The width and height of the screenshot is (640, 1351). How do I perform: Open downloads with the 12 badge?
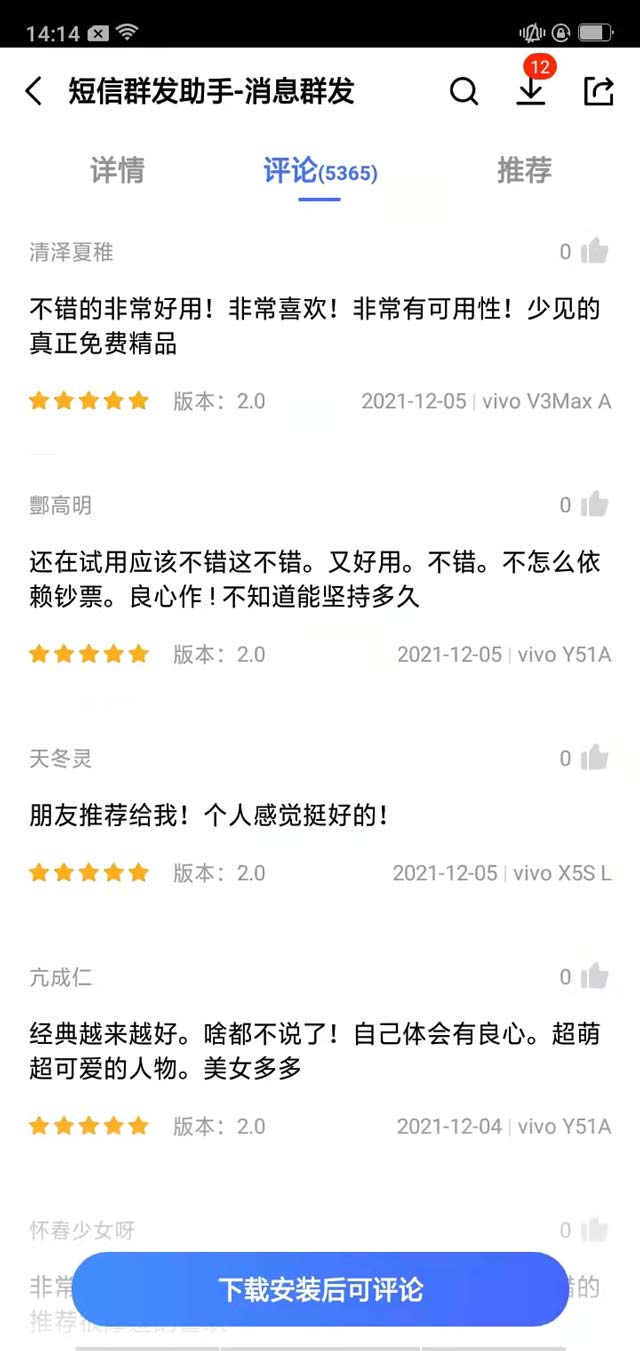coord(531,90)
